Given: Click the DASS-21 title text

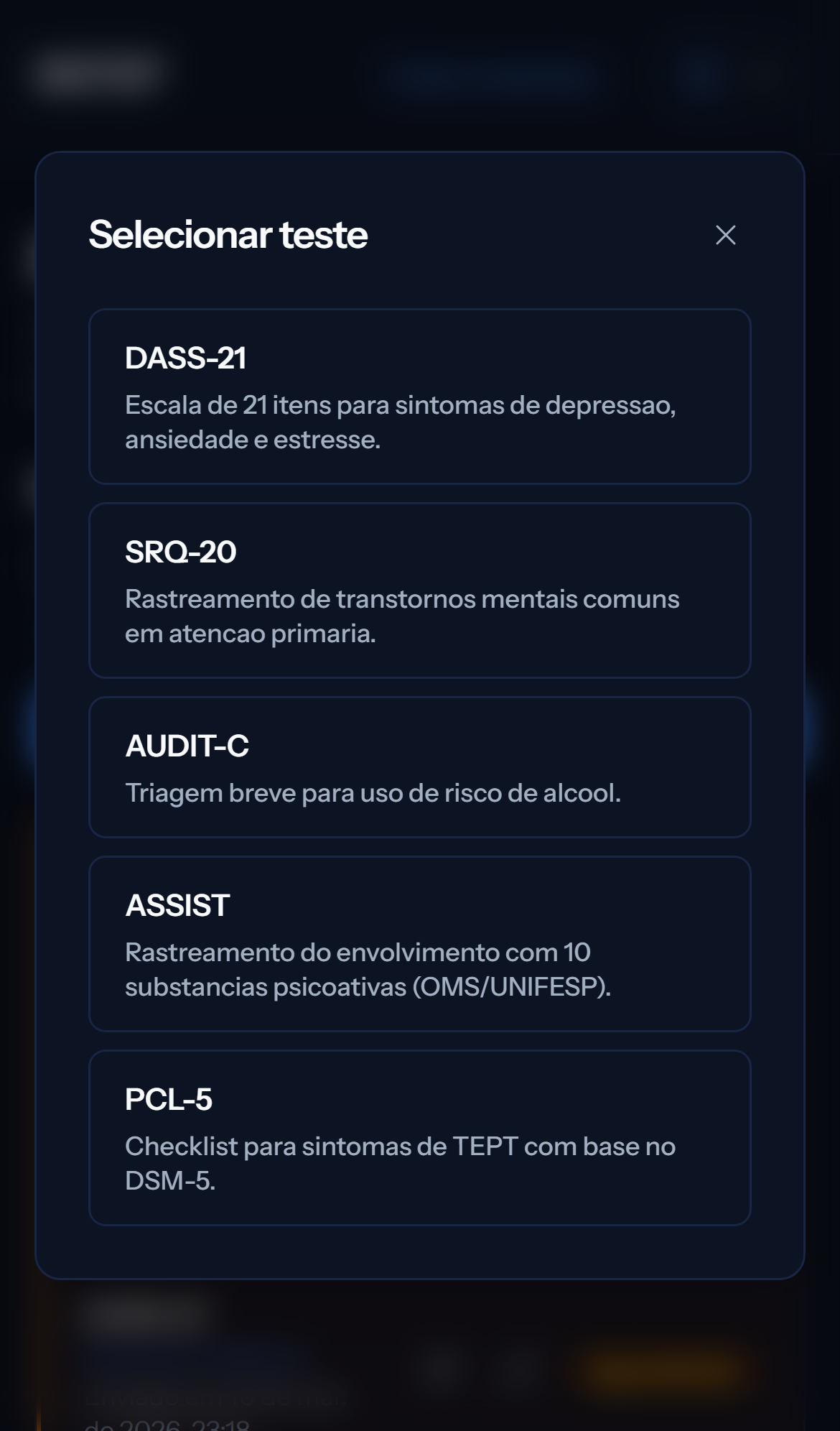Looking at the screenshot, I should click(185, 356).
